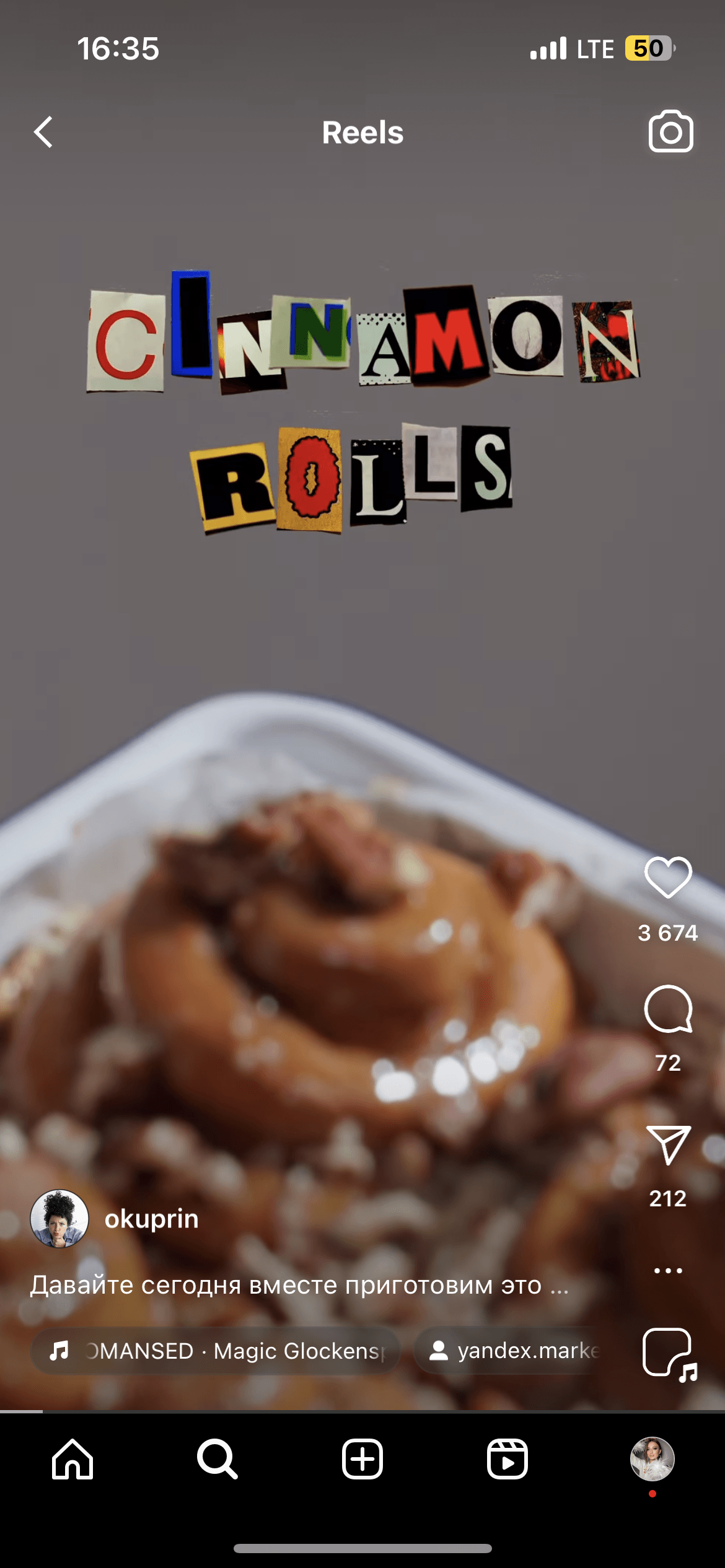Like the okuprin cinnamon rolls reel
Viewport: 725px width, 1568px height.
(x=668, y=877)
